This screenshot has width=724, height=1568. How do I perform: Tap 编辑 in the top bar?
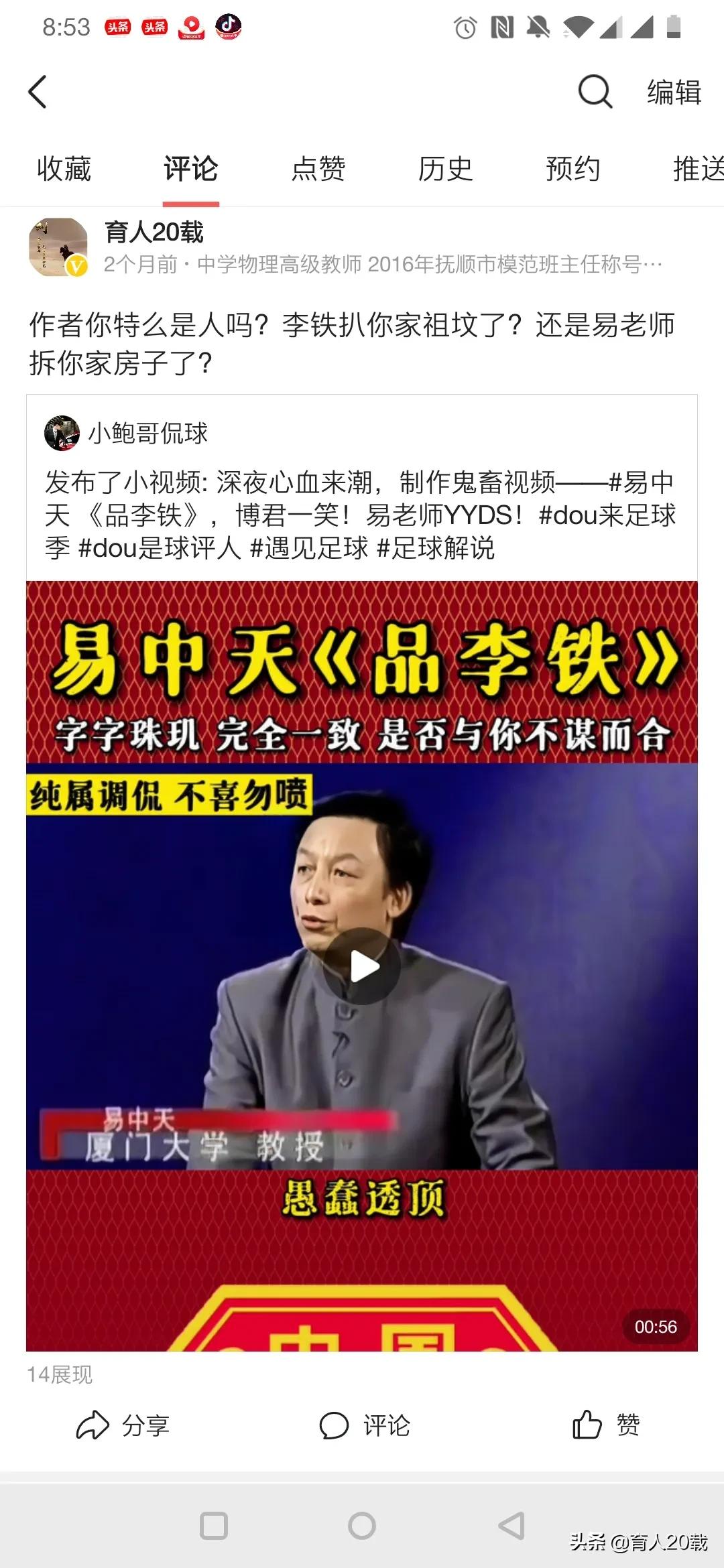click(x=672, y=92)
